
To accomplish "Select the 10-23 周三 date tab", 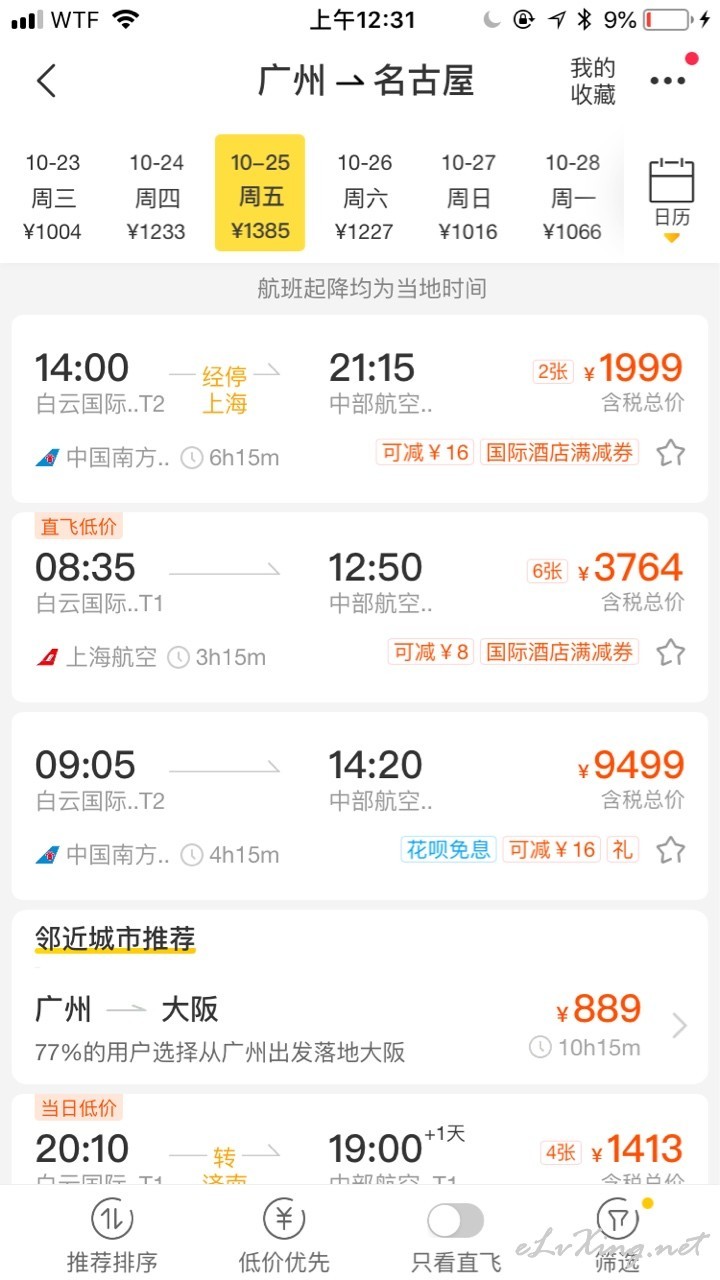I will (x=53, y=197).
